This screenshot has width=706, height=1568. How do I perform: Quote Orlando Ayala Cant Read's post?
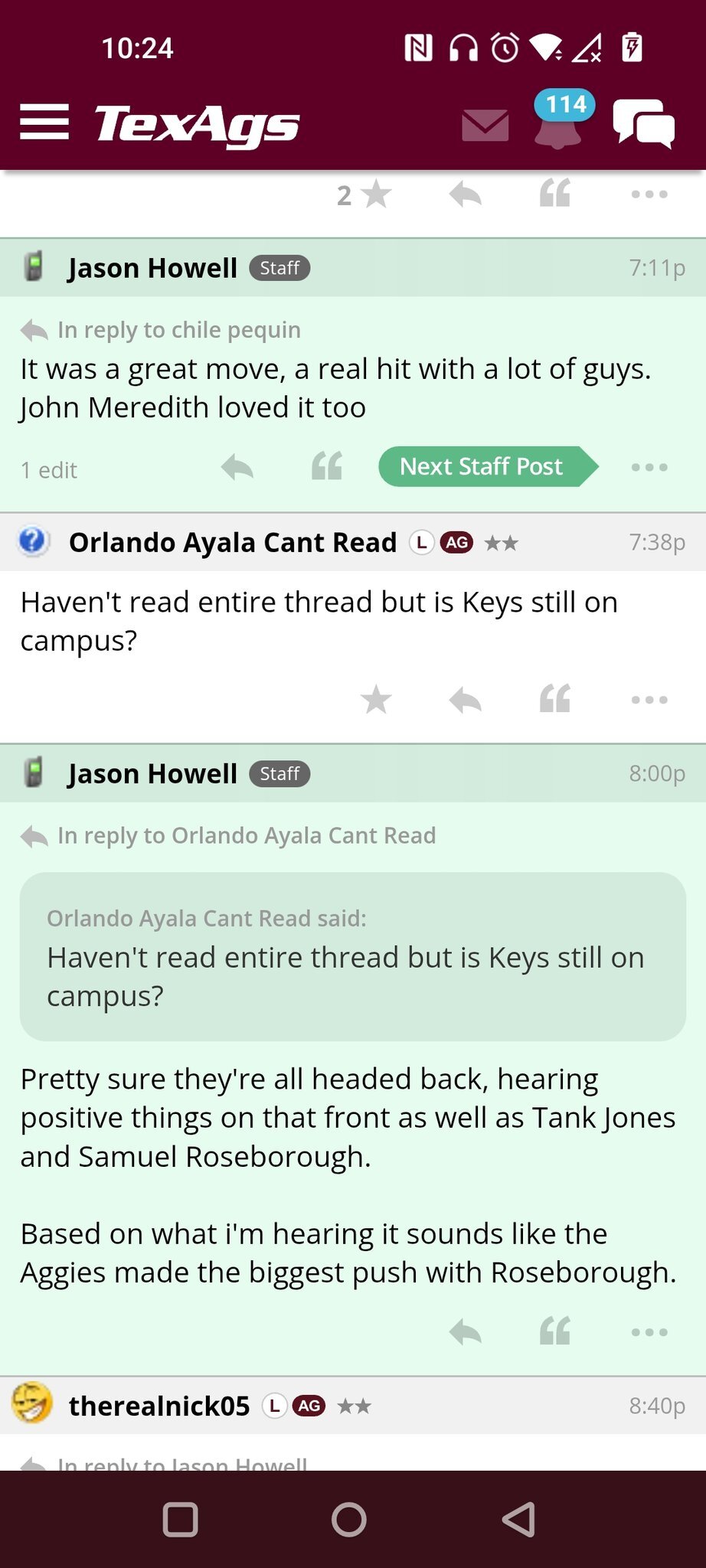tap(555, 698)
